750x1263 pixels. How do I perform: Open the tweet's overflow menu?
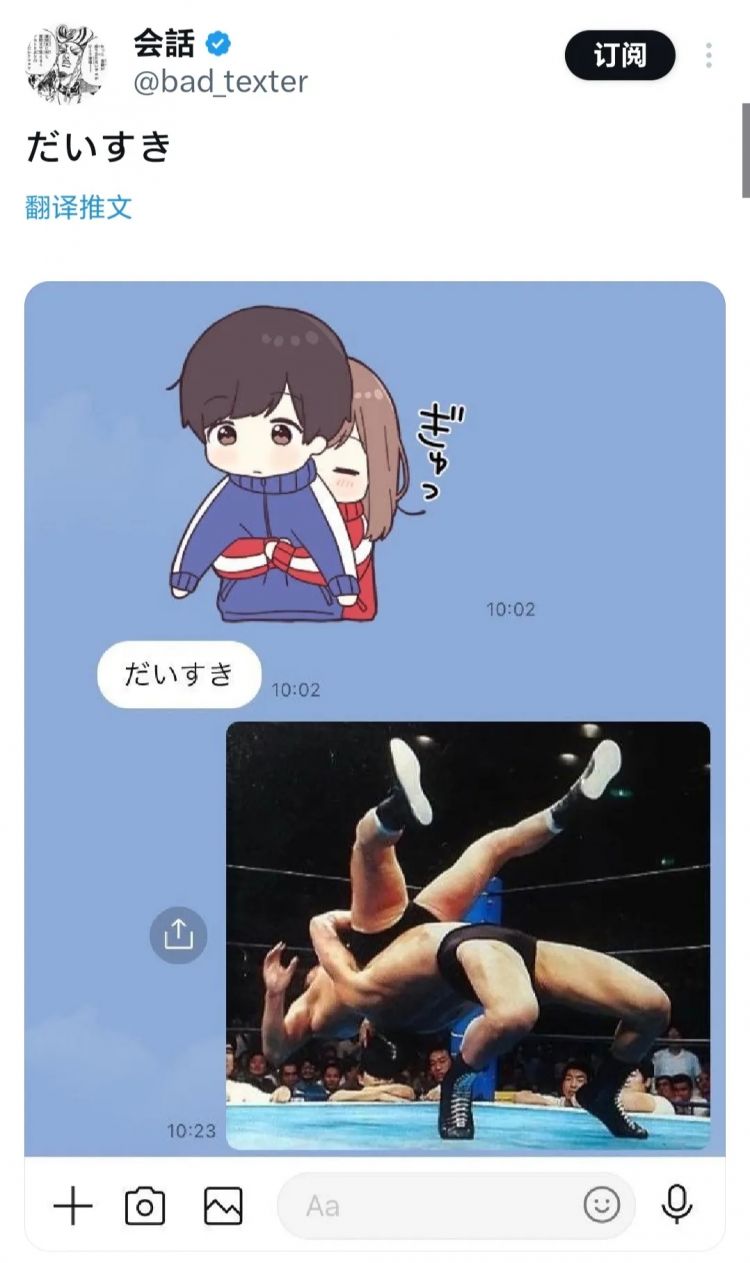tap(708, 56)
